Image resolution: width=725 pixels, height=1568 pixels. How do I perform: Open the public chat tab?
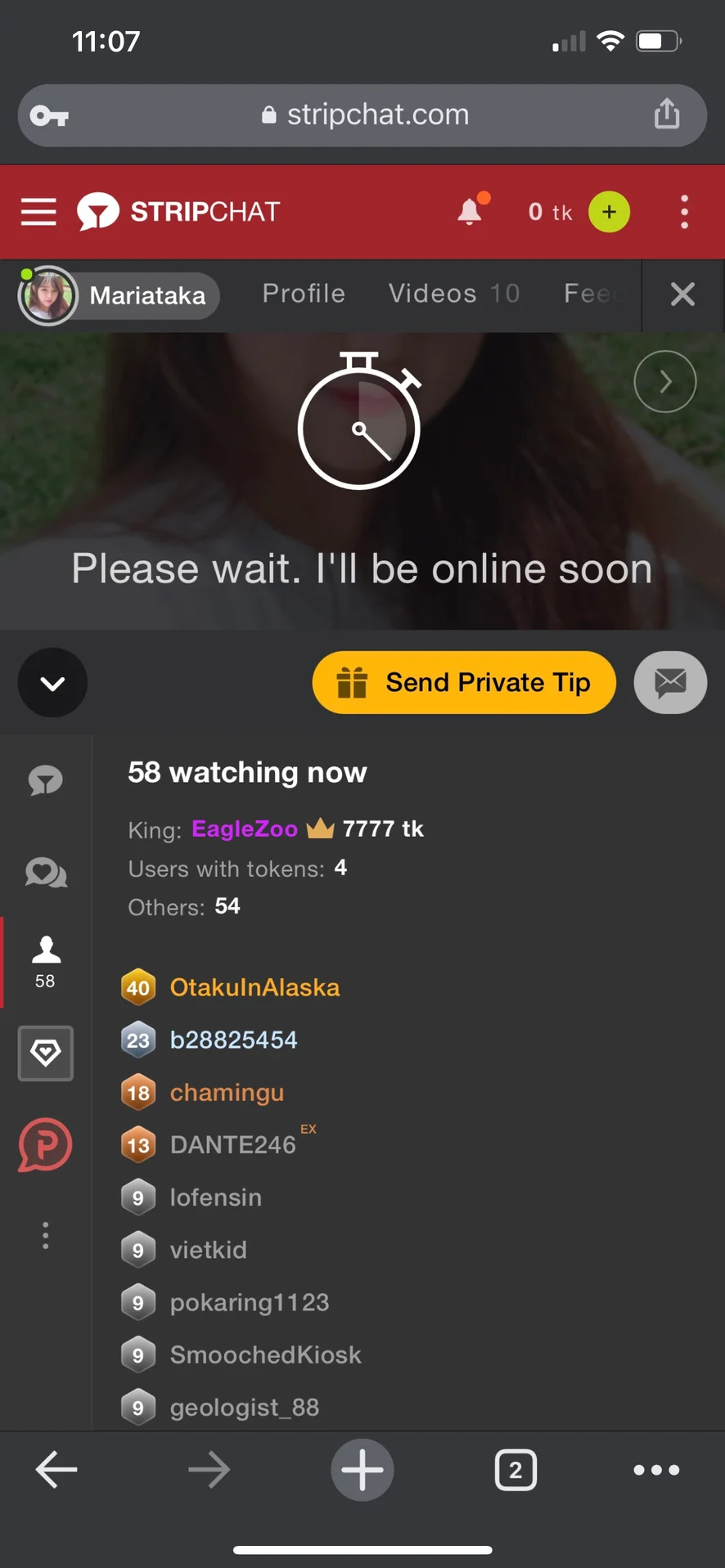46,781
